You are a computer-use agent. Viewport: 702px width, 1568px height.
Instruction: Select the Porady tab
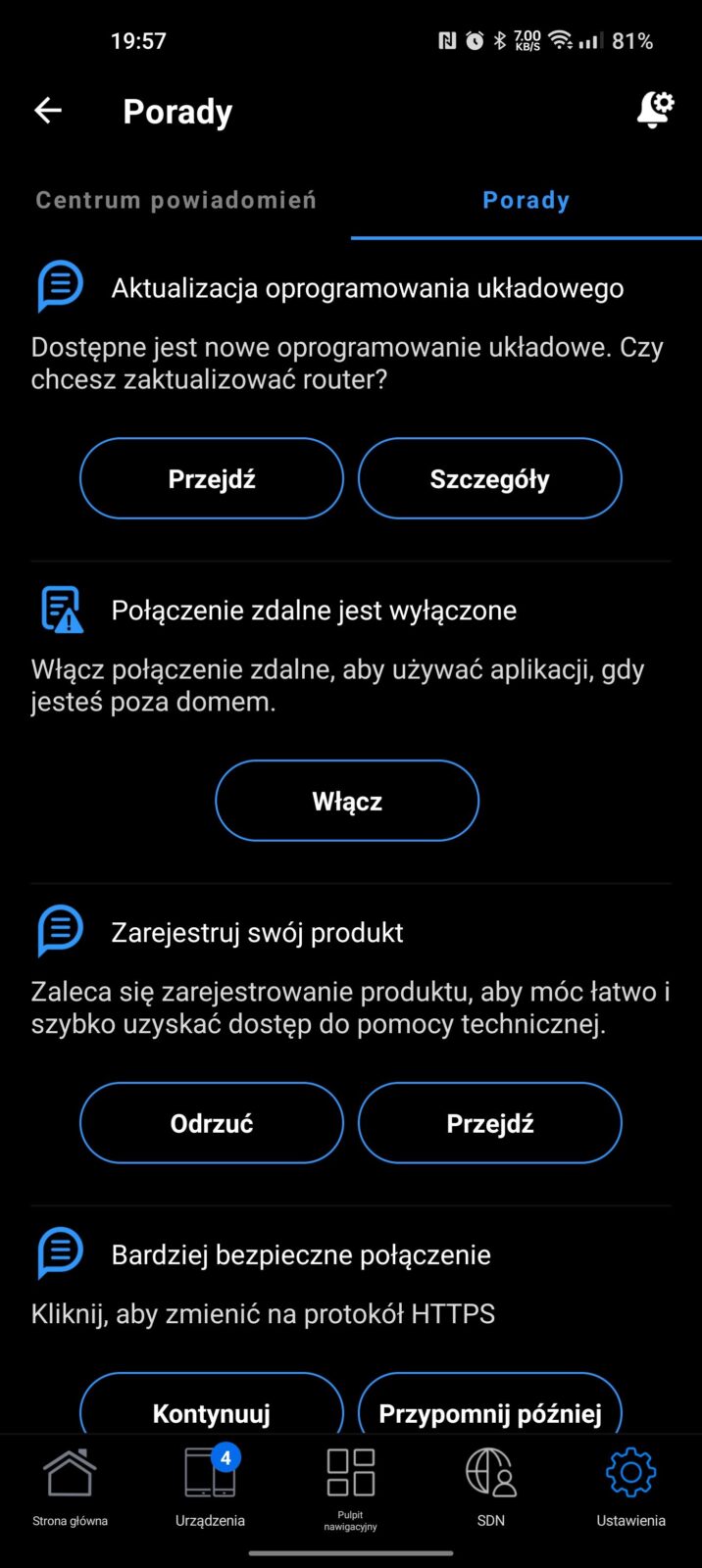pyautogui.click(x=526, y=200)
